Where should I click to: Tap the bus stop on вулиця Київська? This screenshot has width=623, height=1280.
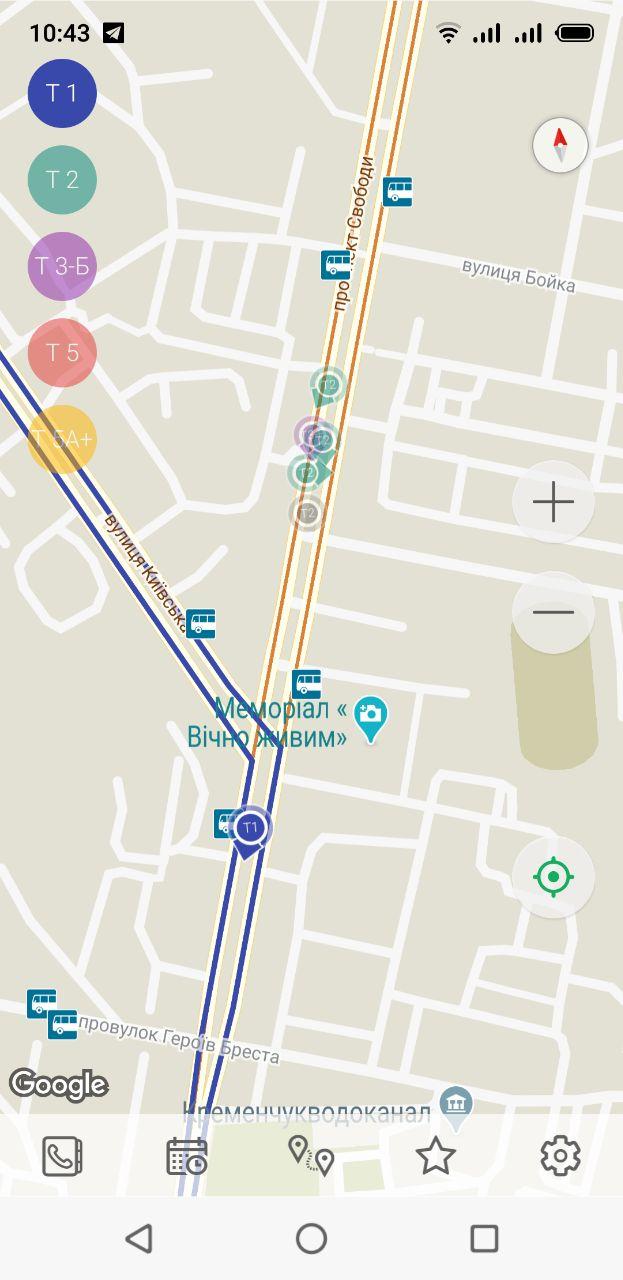pyautogui.click(x=201, y=624)
